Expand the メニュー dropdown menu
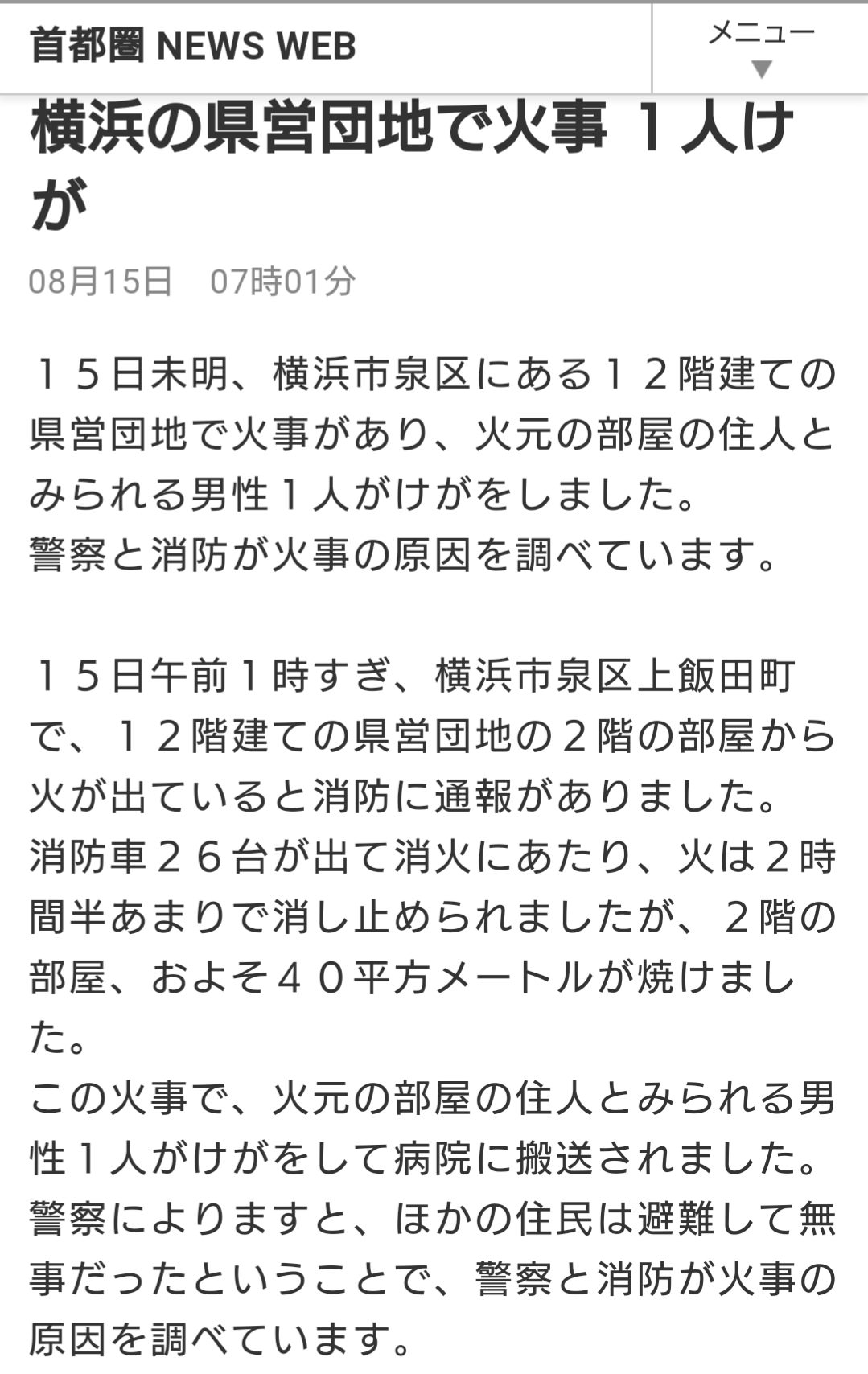The height and width of the screenshot is (1374, 868). pos(761,49)
